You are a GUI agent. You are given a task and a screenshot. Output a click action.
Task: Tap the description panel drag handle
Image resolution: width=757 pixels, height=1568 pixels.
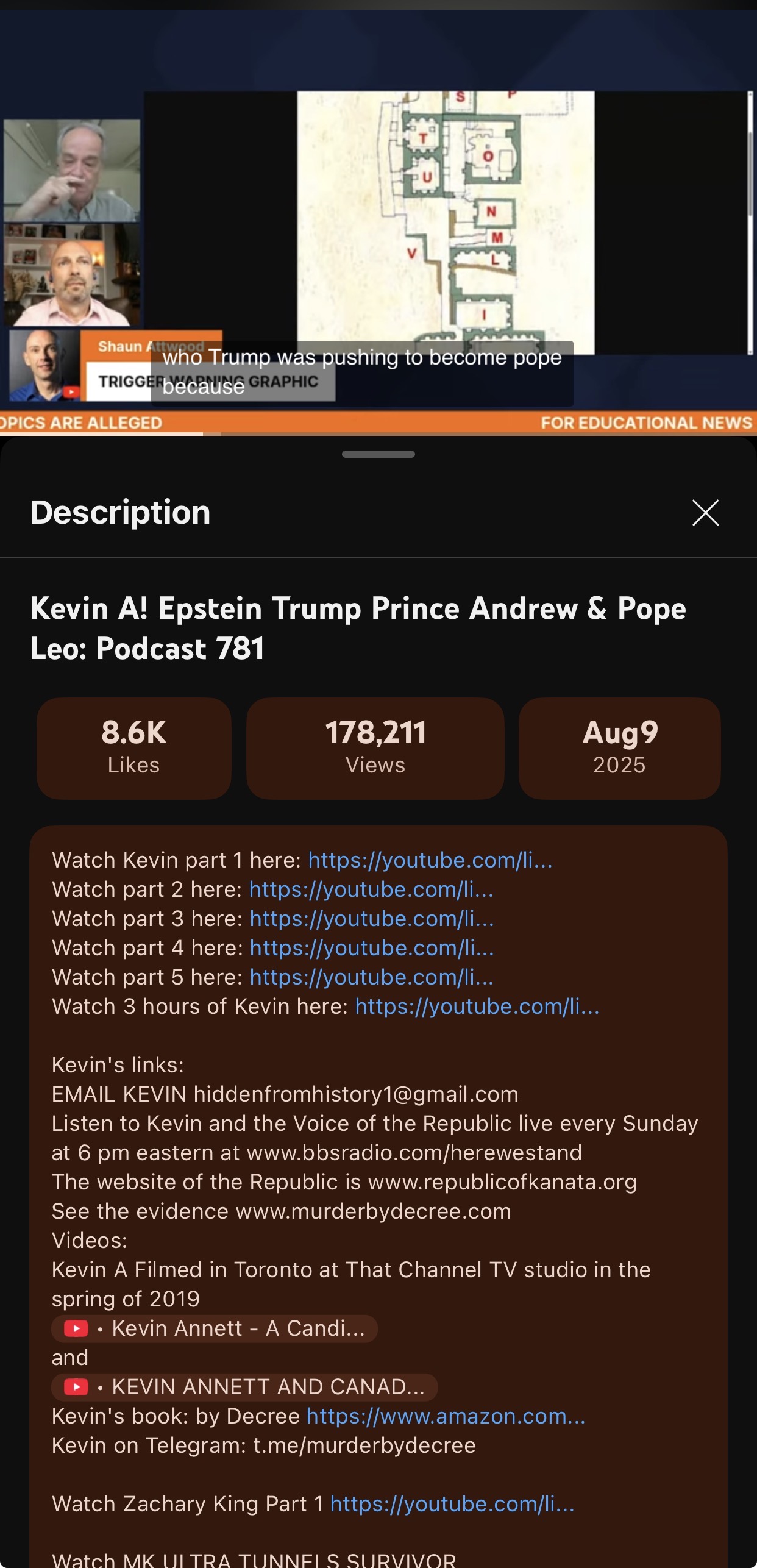point(378,454)
